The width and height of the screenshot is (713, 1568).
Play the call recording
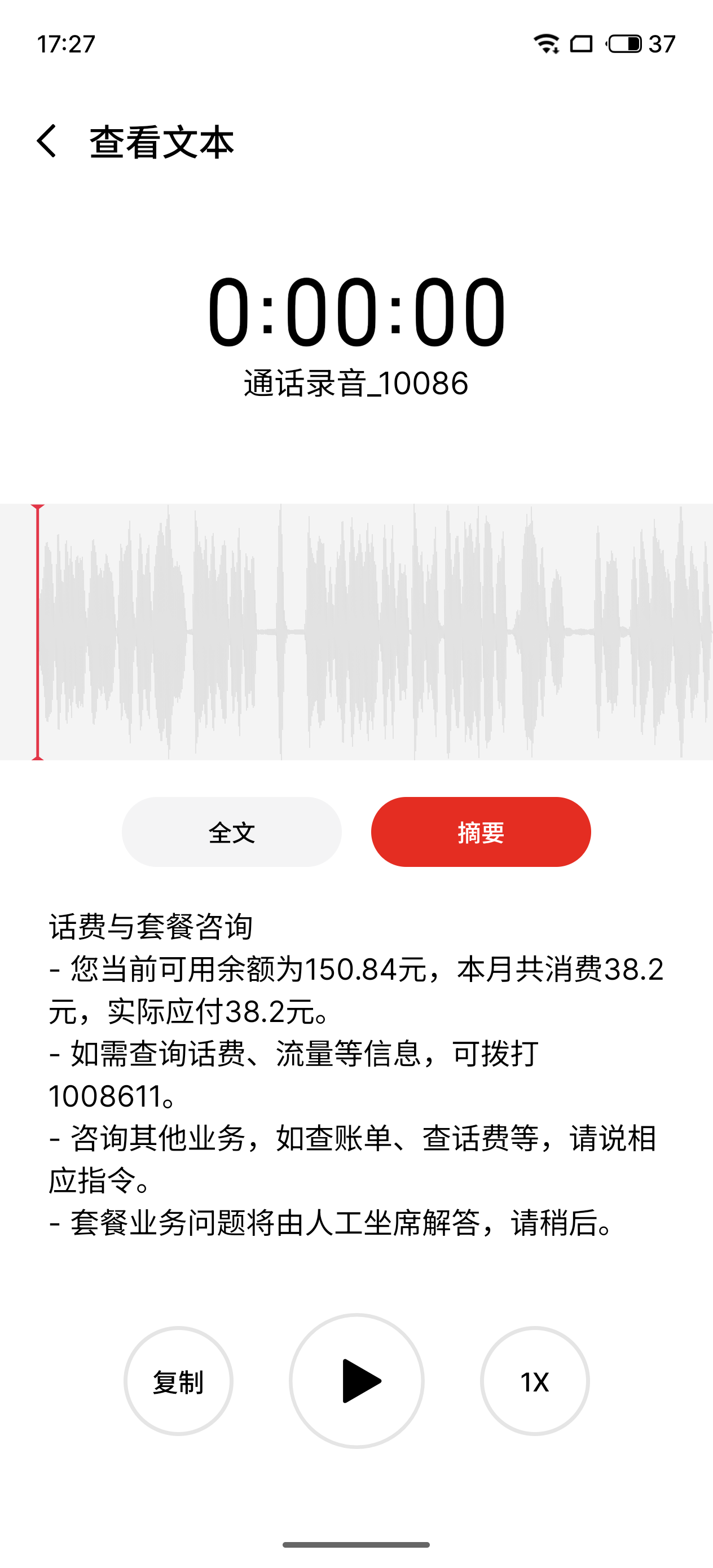pyautogui.click(x=357, y=1381)
